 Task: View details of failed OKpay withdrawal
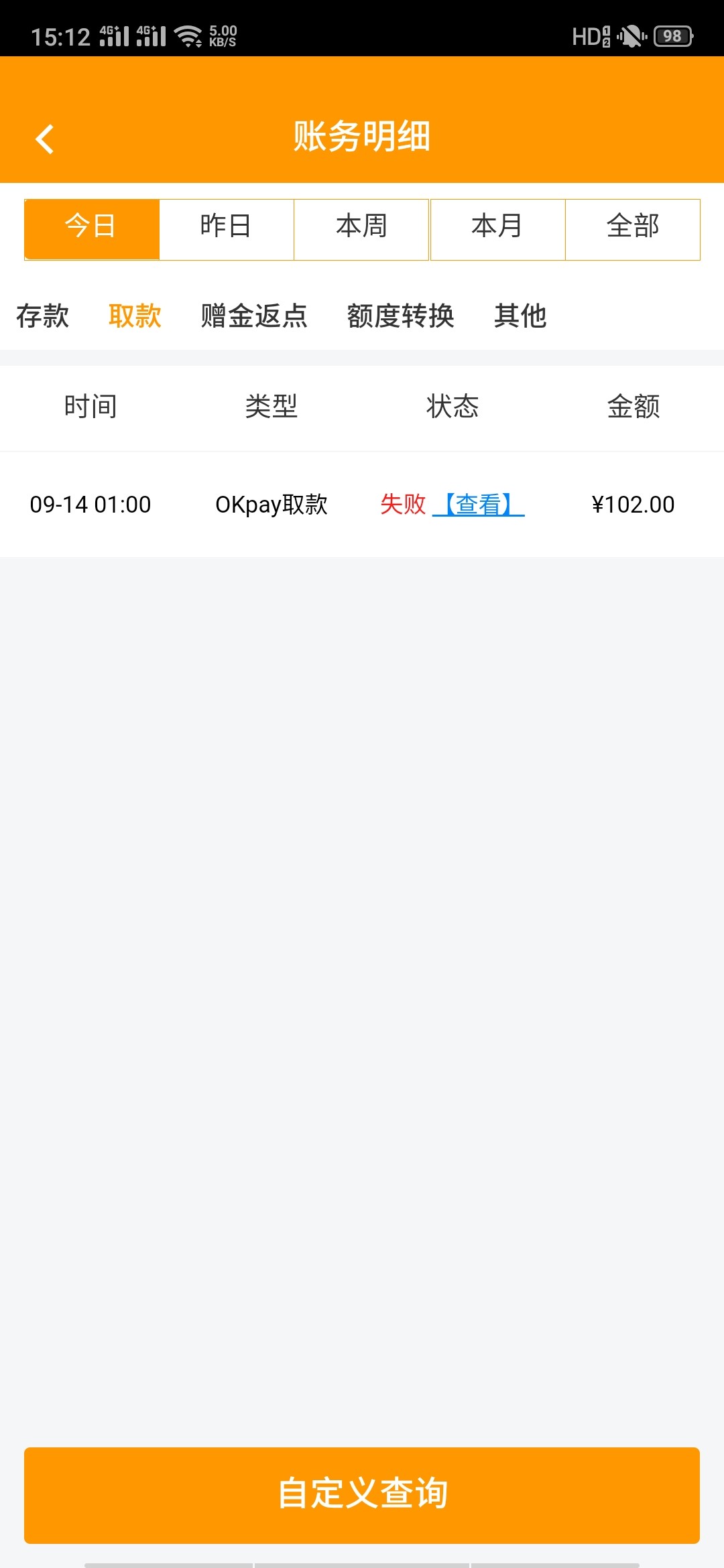tap(479, 505)
